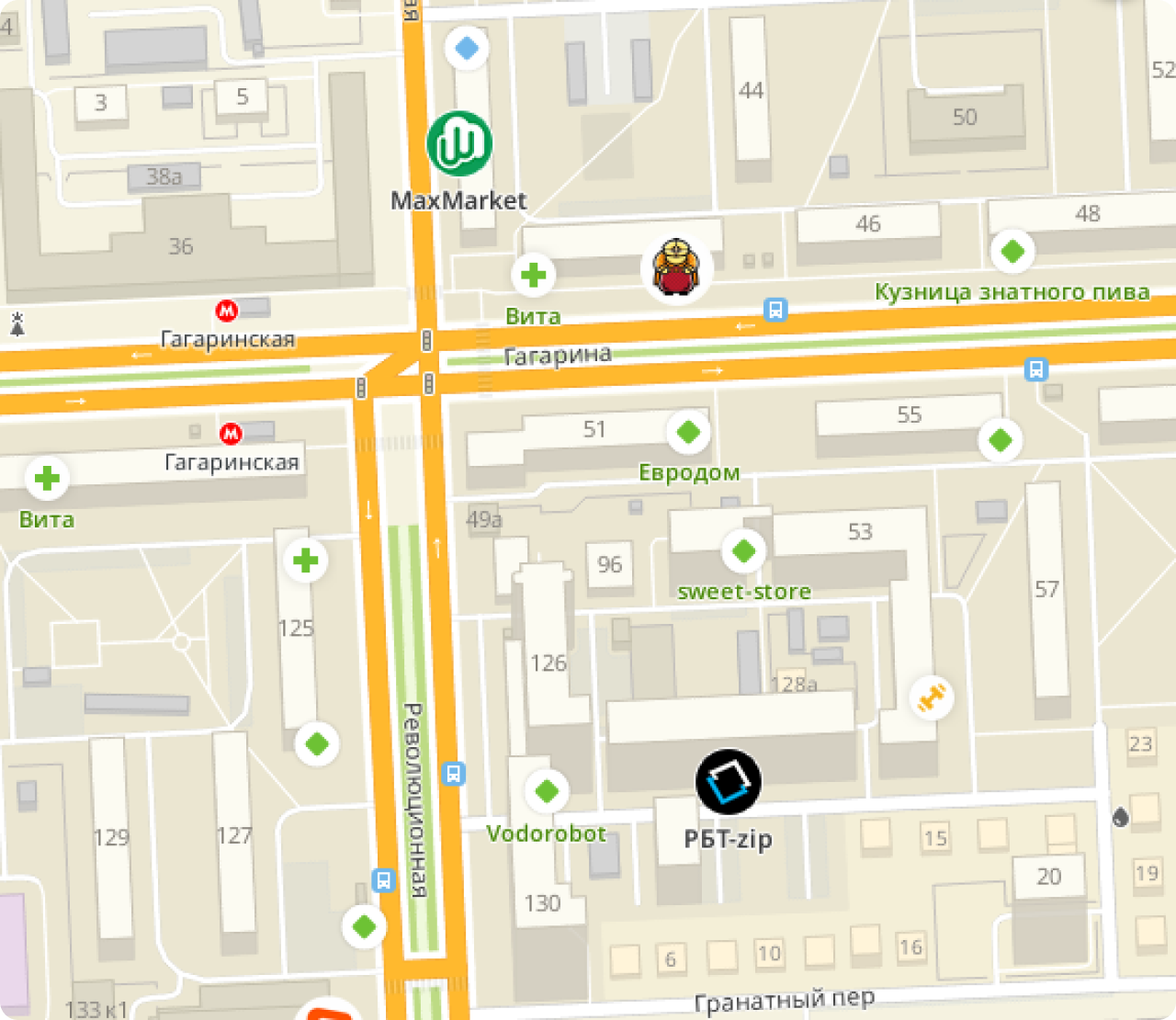This screenshot has height=1020, width=1176.
Task: Tap the bus stop icon on Революционная
Action: [x=453, y=774]
